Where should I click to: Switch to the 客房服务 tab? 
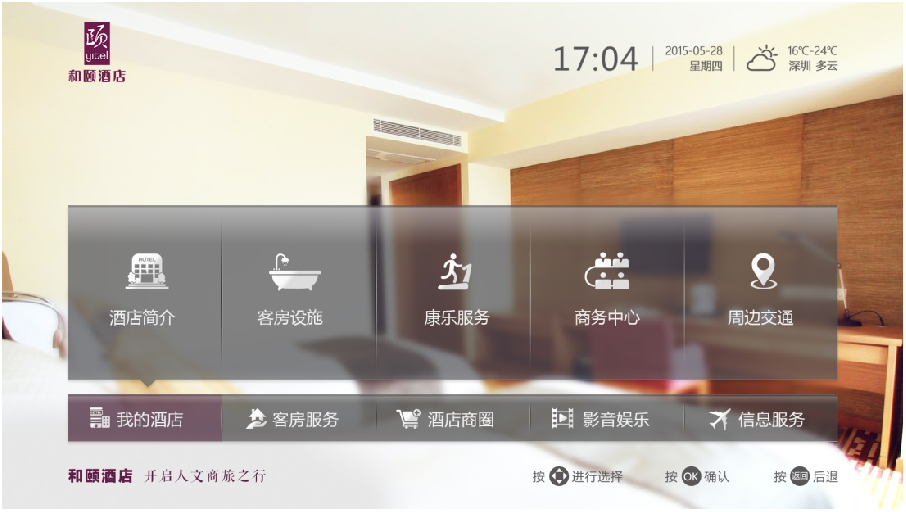coord(298,419)
